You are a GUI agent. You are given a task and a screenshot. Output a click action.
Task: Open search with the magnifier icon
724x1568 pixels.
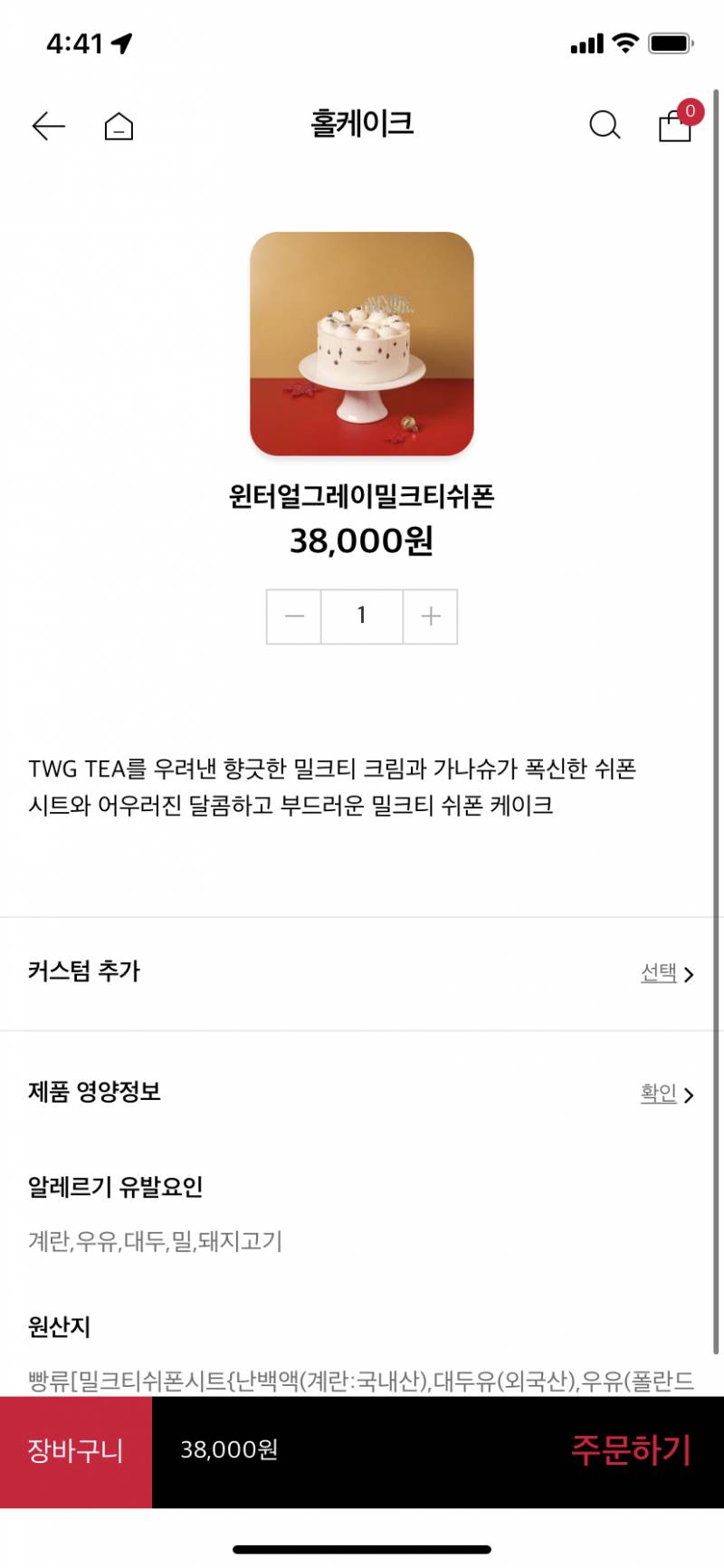pos(604,126)
